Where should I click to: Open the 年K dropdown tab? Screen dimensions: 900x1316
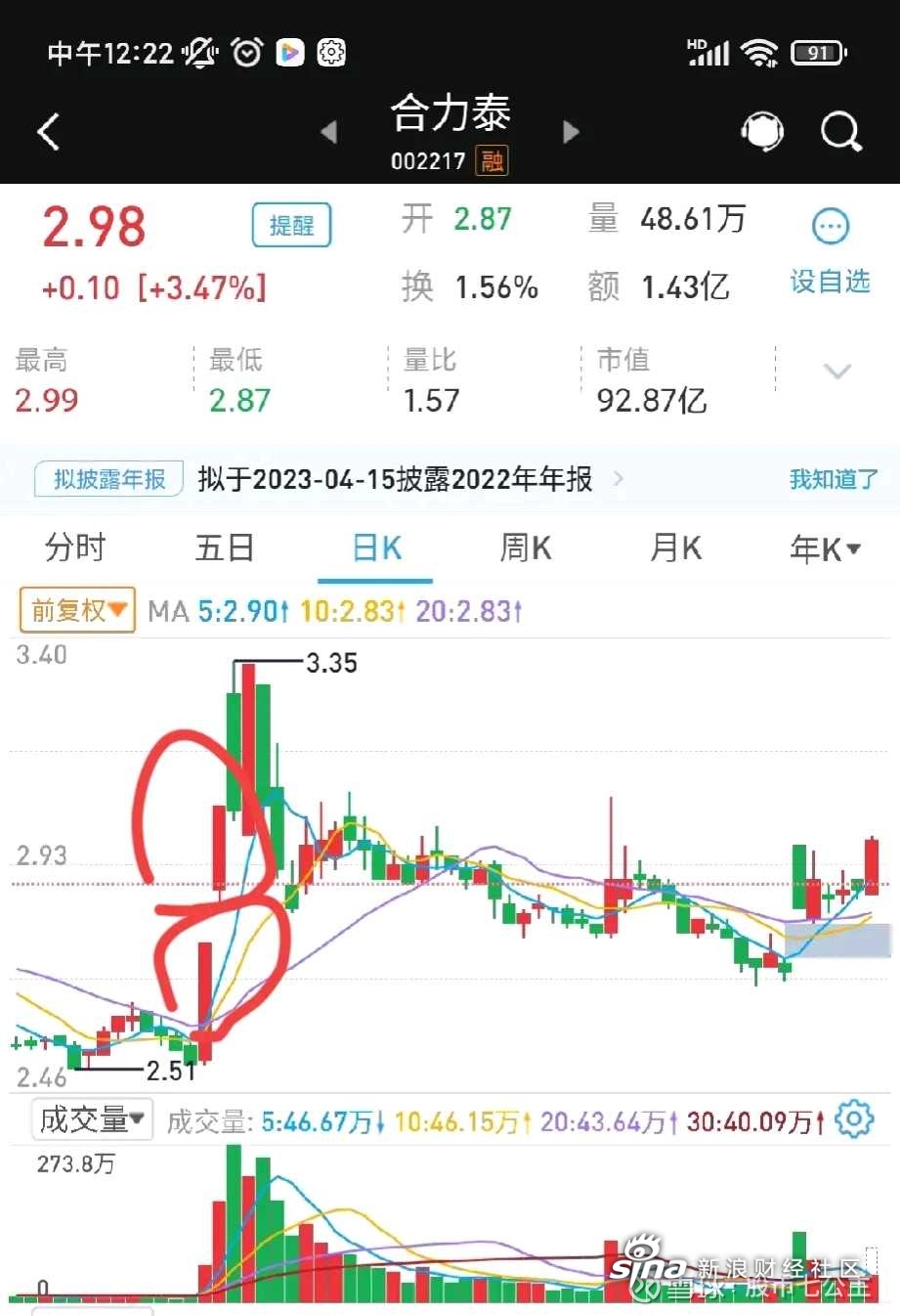pyautogui.click(x=825, y=548)
